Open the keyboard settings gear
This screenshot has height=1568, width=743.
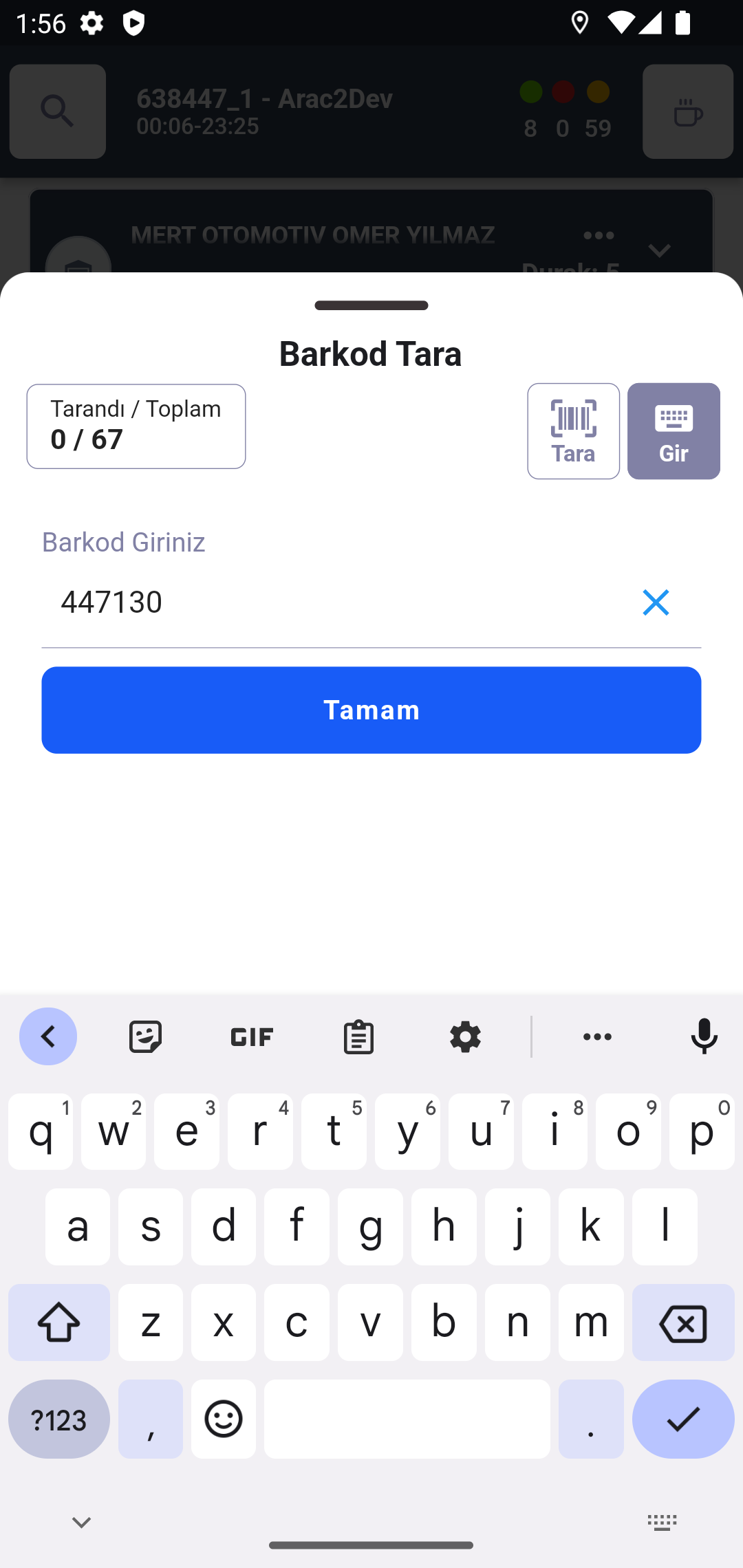pos(465,1036)
